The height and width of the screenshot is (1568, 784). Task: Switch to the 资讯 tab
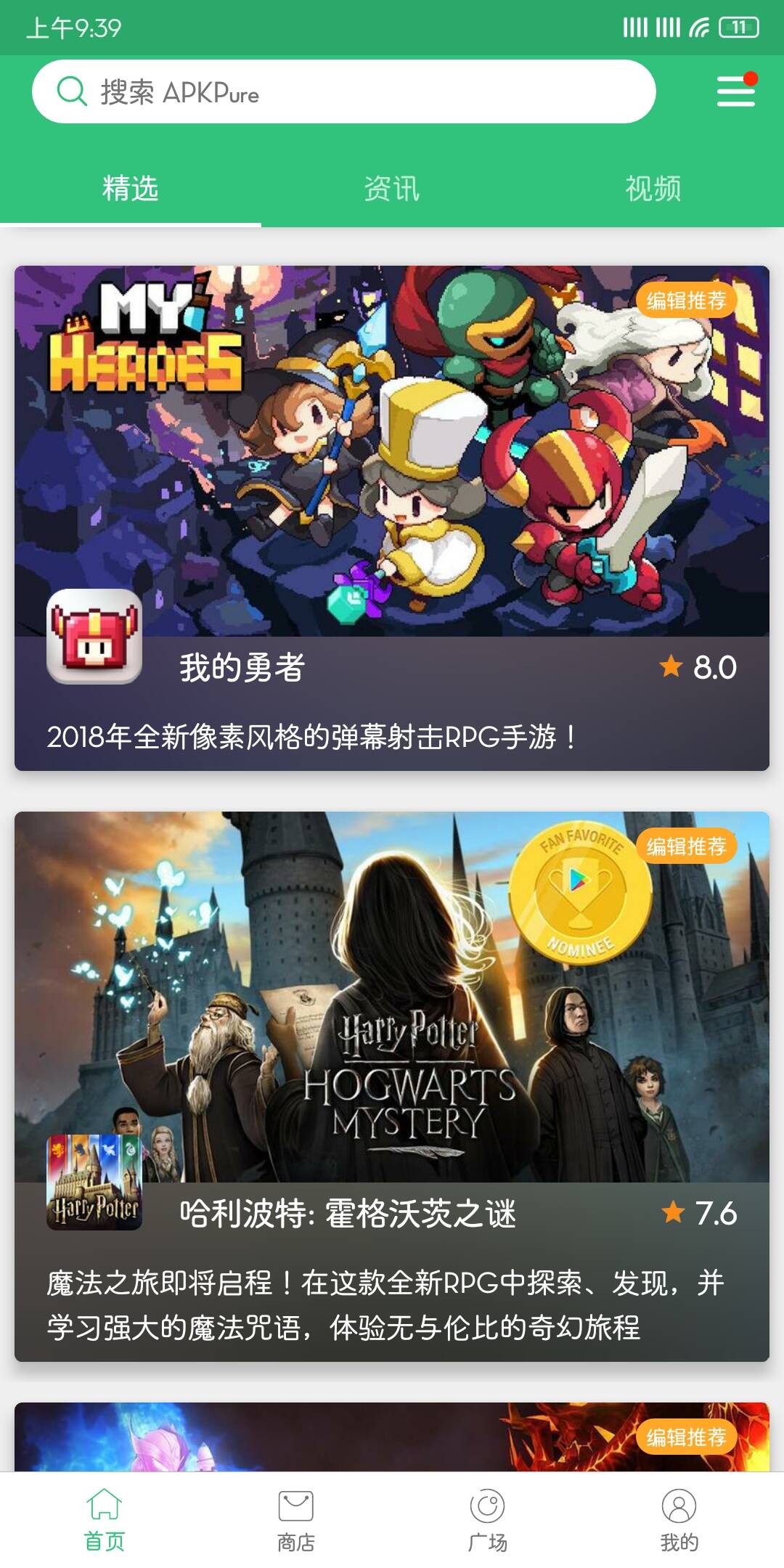click(x=391, y=189)
